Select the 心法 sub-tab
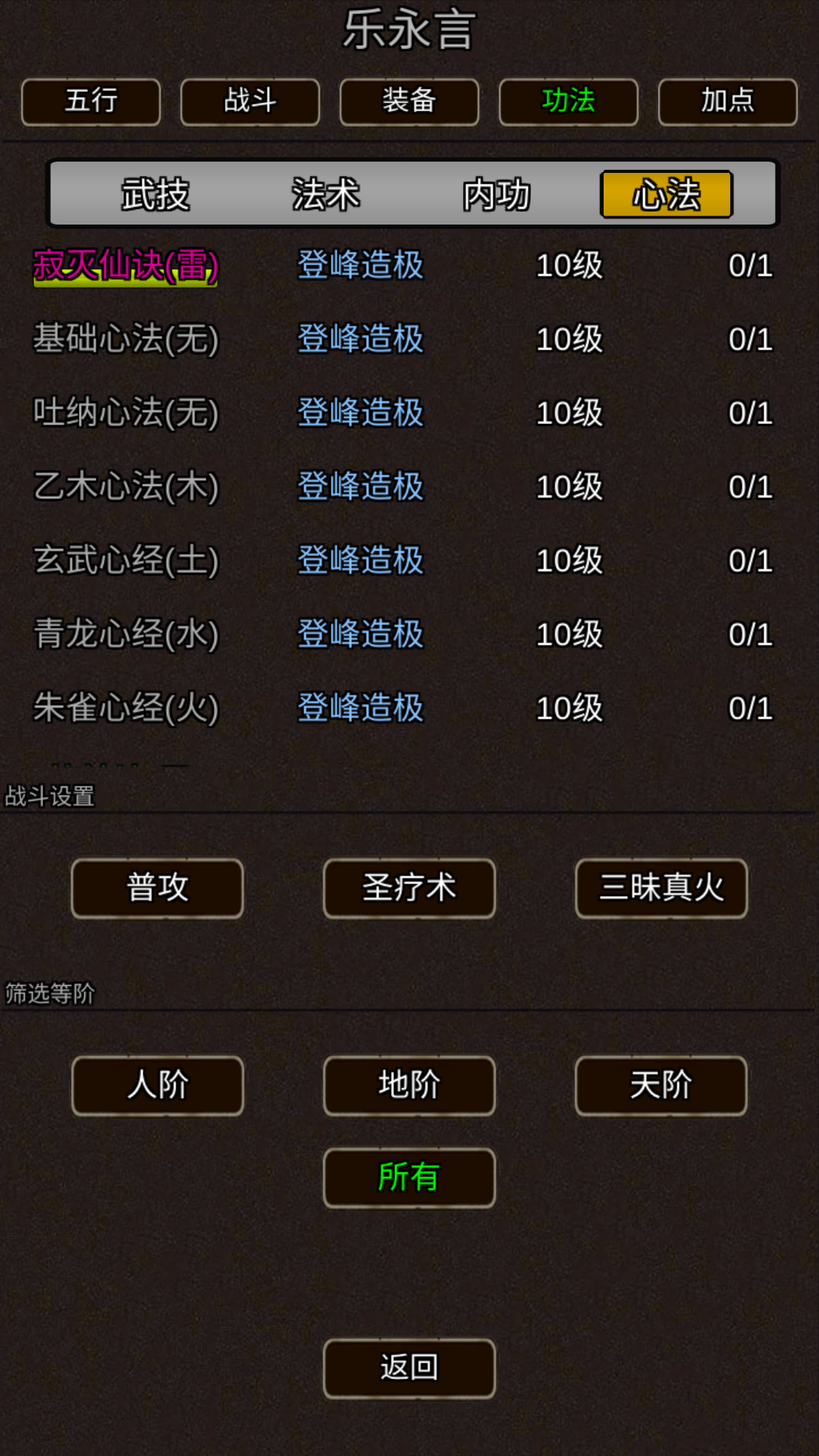 (667, 194)
